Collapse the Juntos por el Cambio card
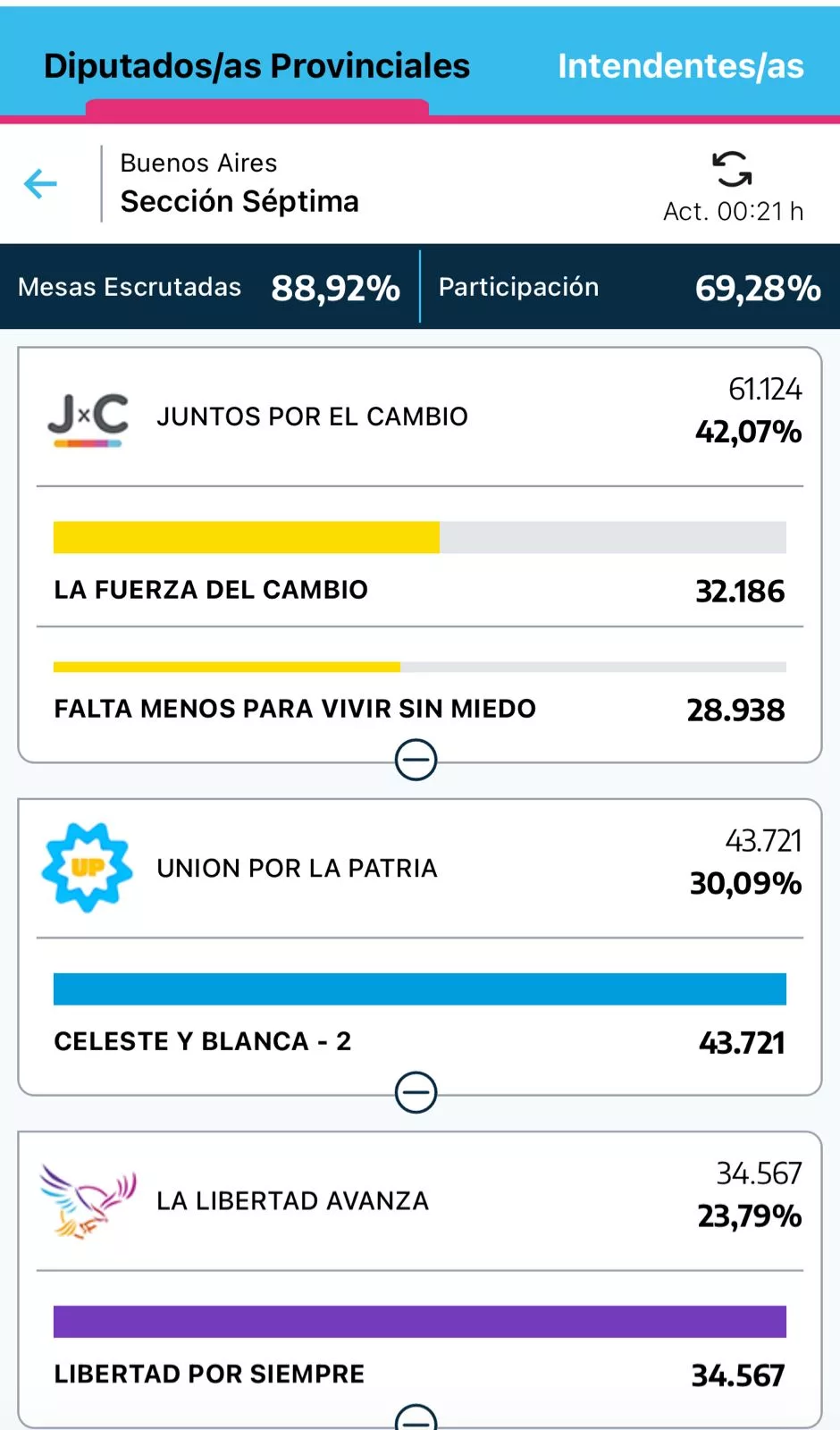Image resolution: width=840 pixels, height=1430 pixels. pyautogui.click(x=416, y=760)
